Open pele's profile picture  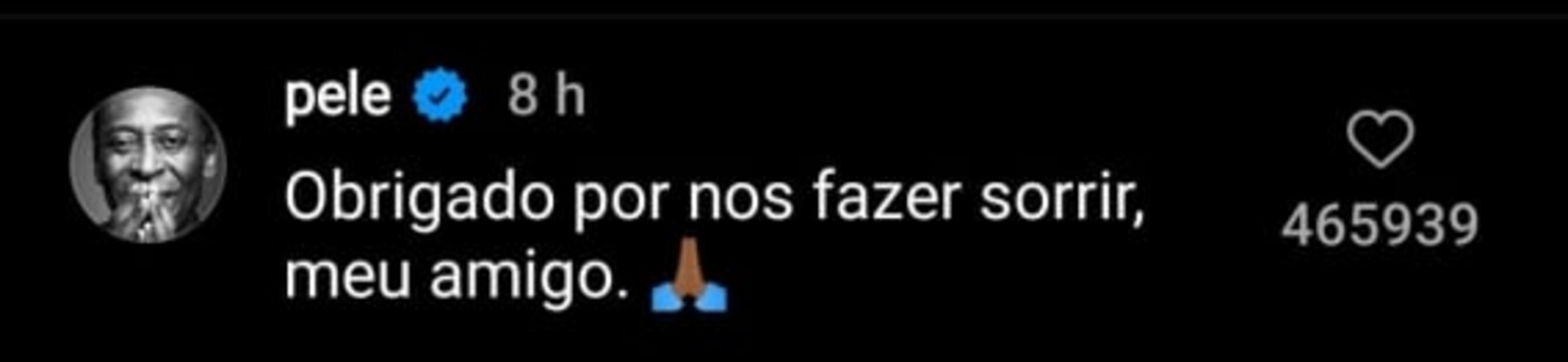click(148, 164)
